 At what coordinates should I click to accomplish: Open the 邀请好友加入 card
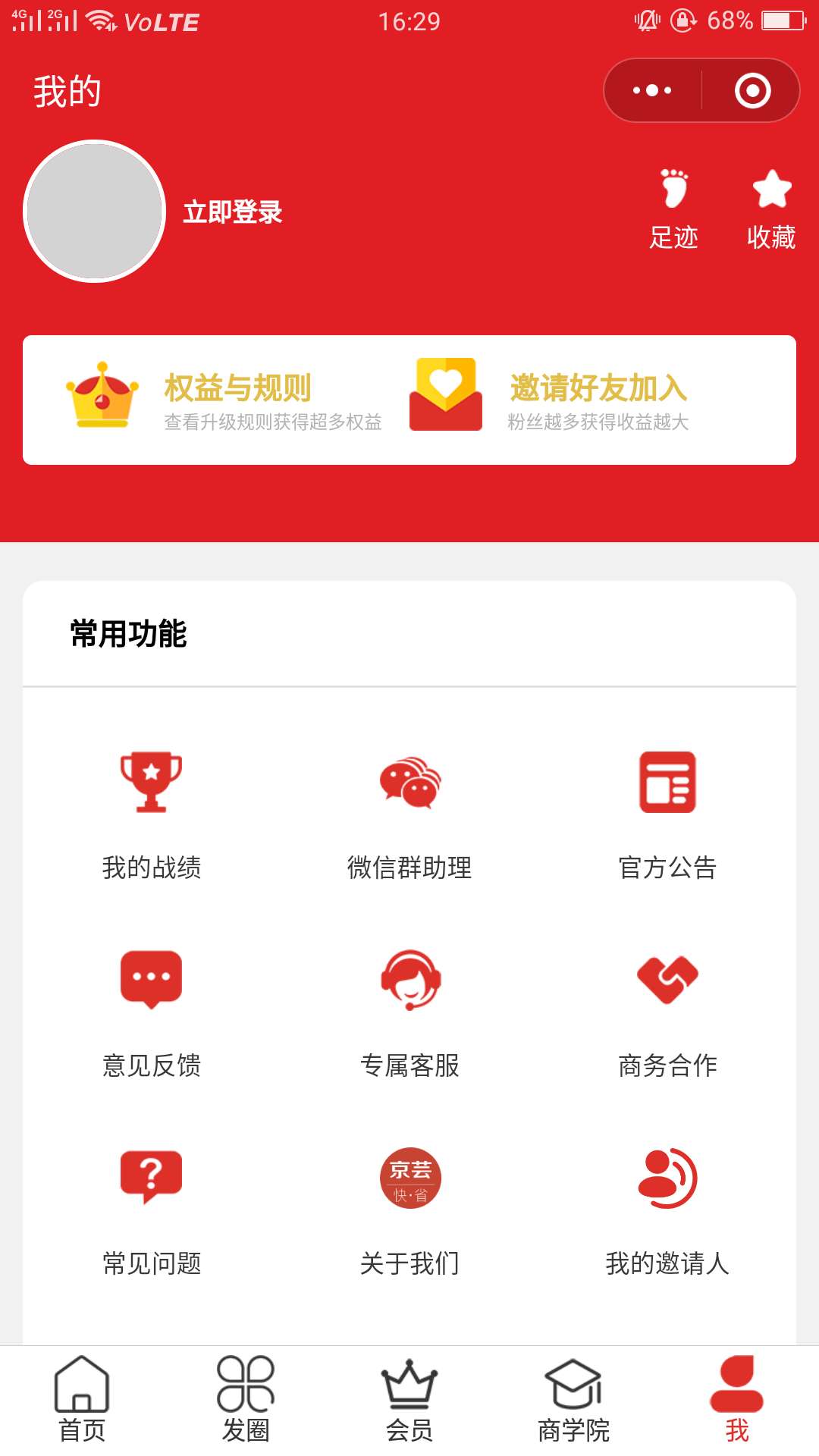(x=549, y=400)
